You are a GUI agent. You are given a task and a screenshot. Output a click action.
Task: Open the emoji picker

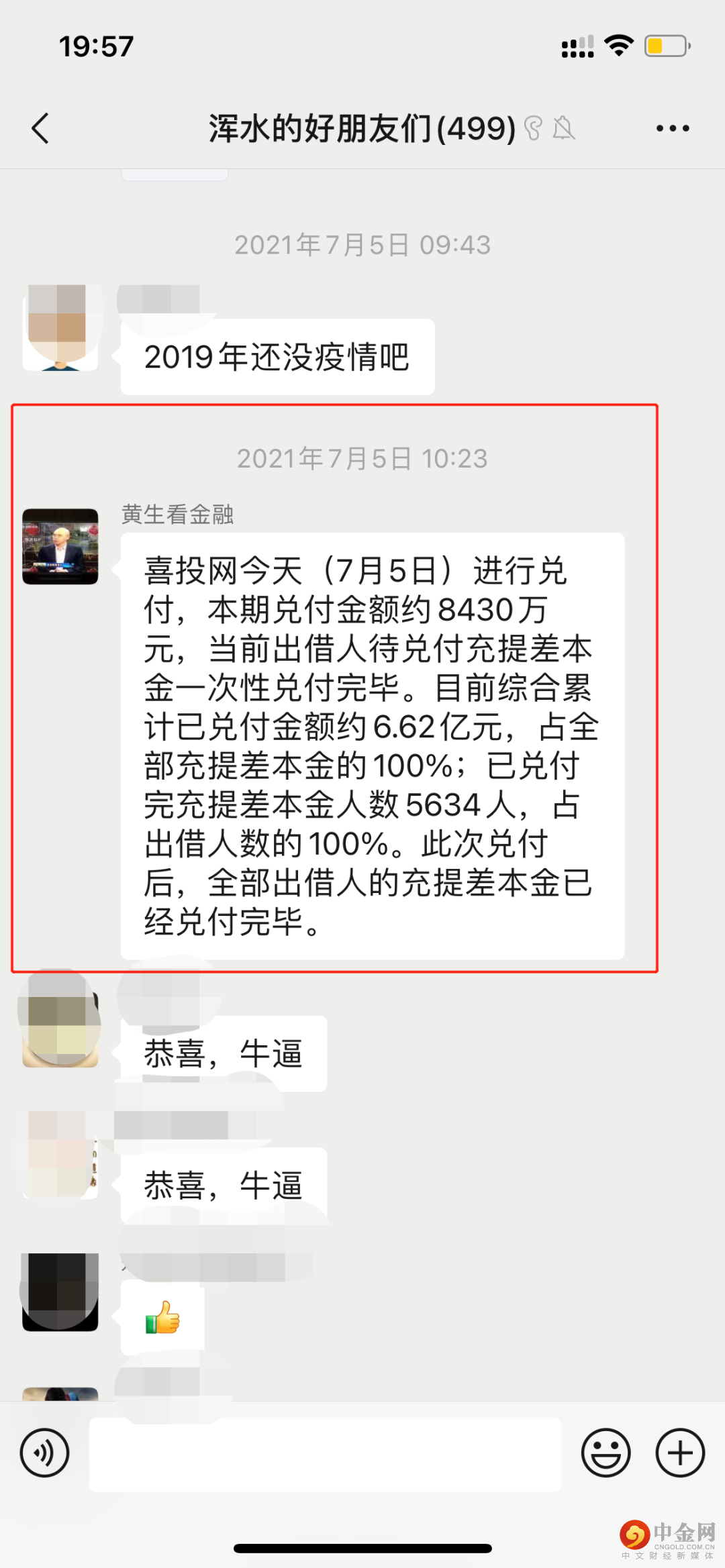pos(606,1453)
